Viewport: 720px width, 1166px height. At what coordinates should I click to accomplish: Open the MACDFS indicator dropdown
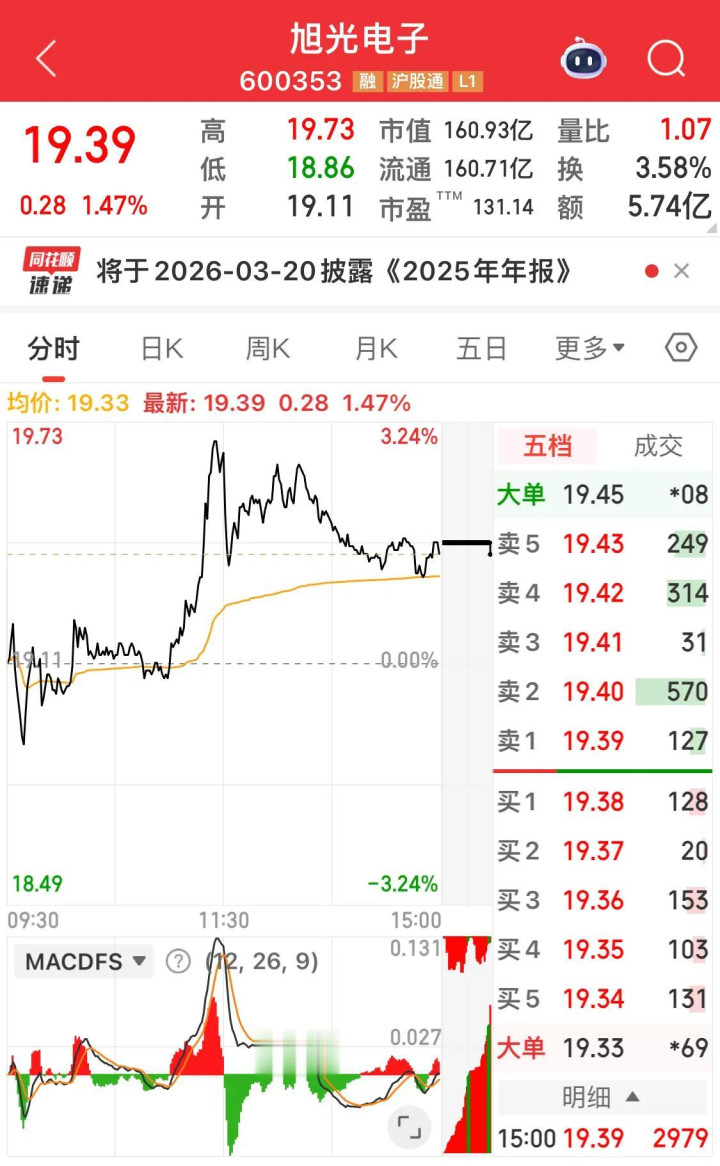pyautogui.click(x=86, y=962)
